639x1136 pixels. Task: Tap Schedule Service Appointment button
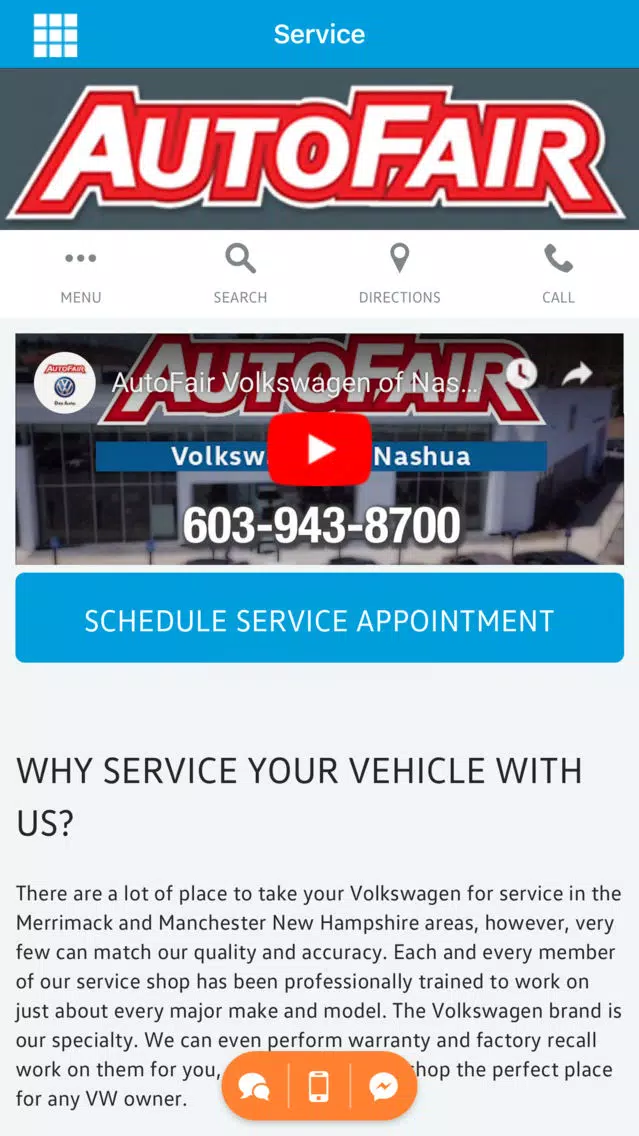click(320, 618)
